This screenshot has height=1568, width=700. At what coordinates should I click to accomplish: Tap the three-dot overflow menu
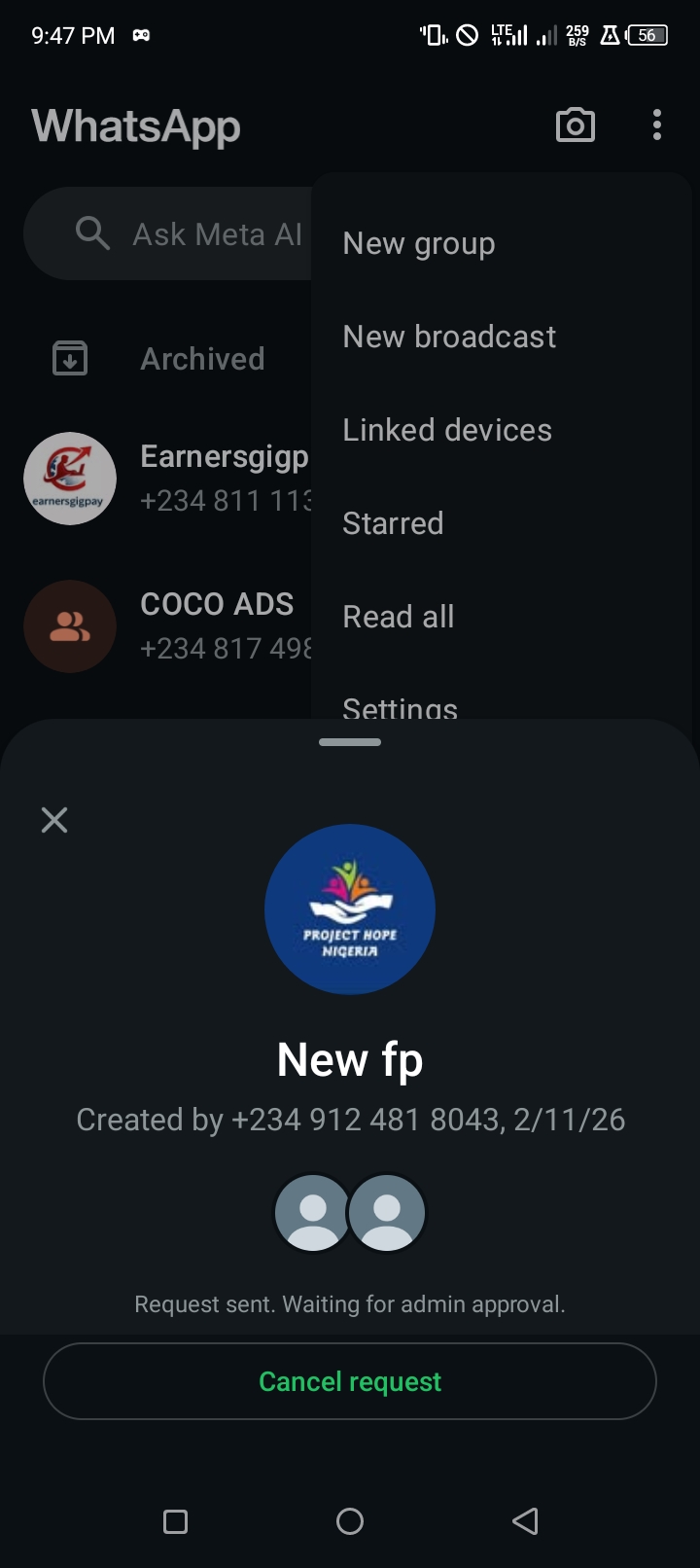657,125
